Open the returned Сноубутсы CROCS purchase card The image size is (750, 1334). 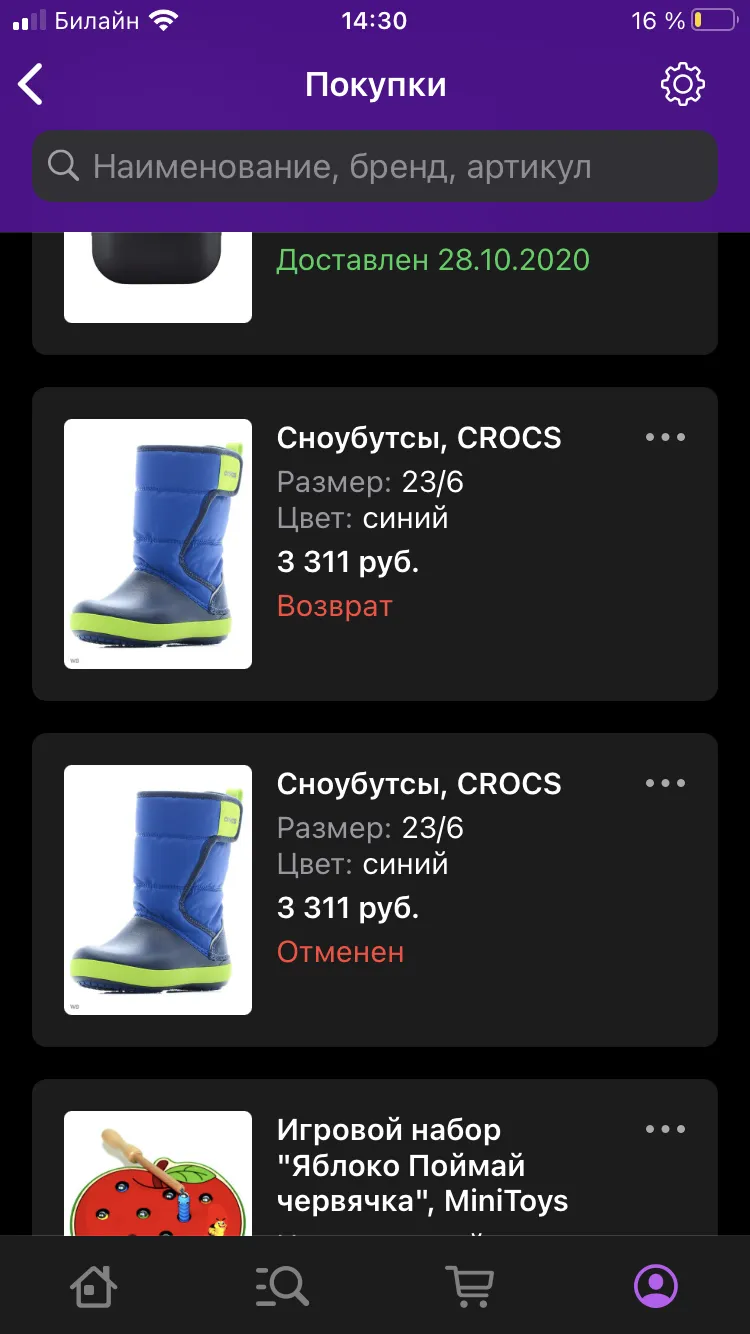coord(375,544)
